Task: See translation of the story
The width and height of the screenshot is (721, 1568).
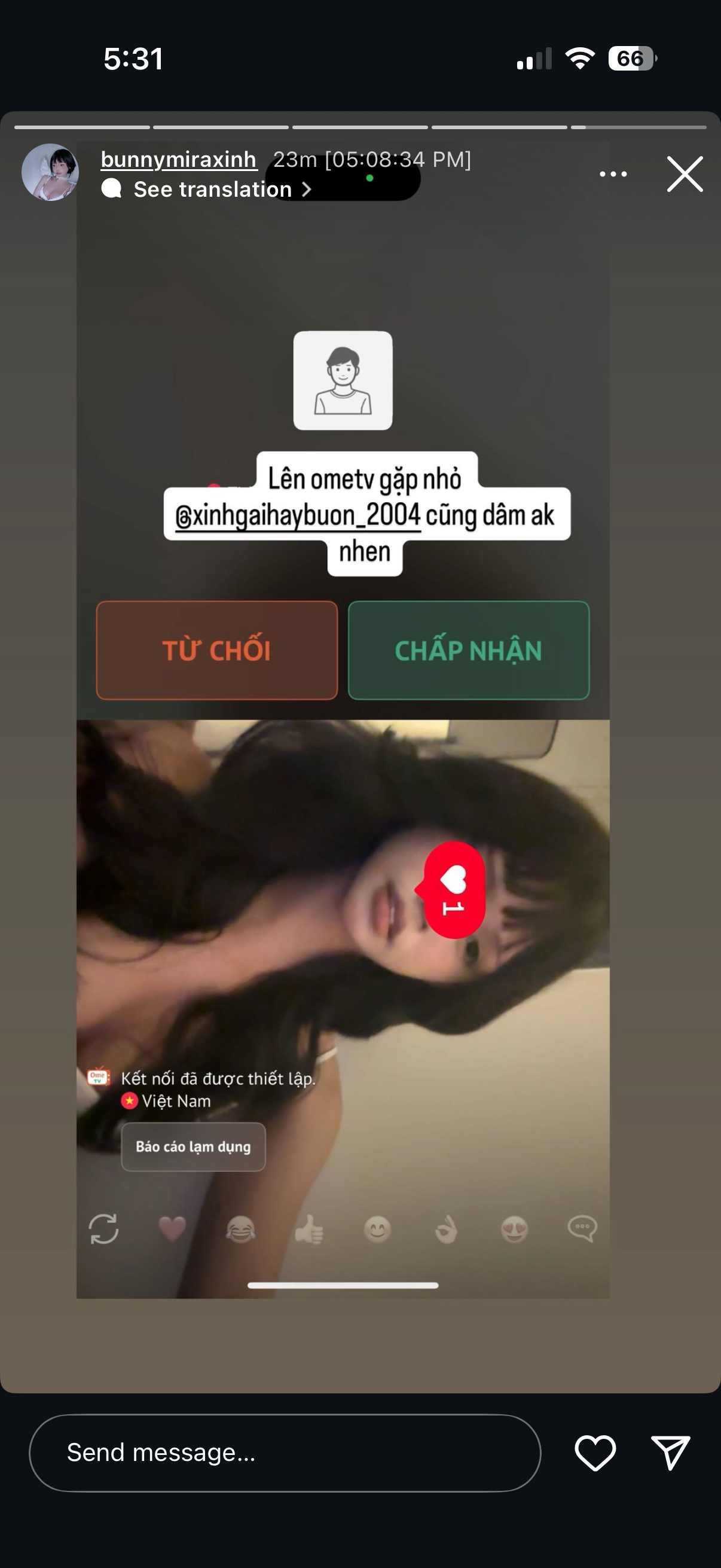Action: pos(213,190)
